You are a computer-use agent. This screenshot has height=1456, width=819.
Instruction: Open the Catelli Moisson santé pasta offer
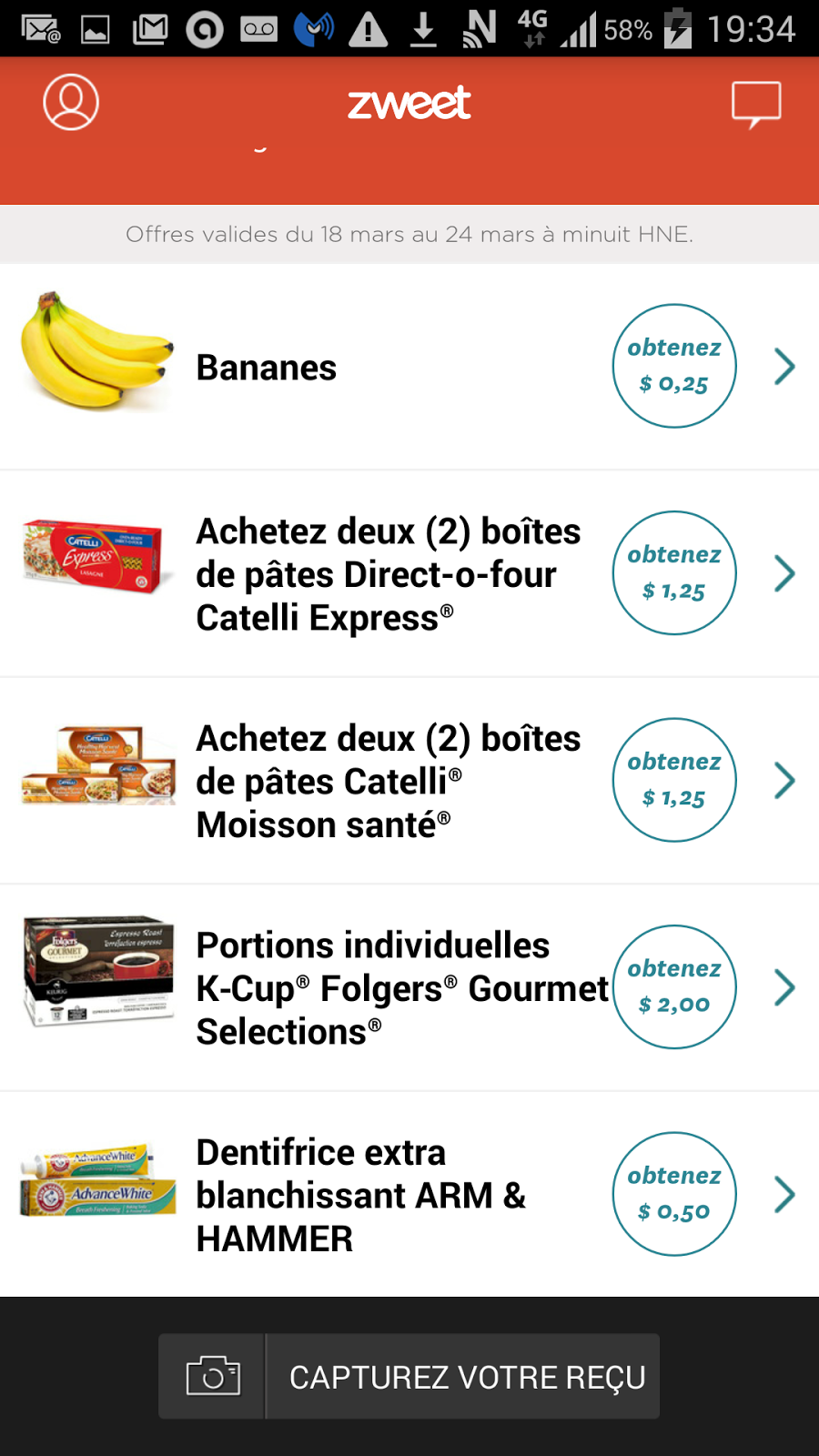click(409, 781)
